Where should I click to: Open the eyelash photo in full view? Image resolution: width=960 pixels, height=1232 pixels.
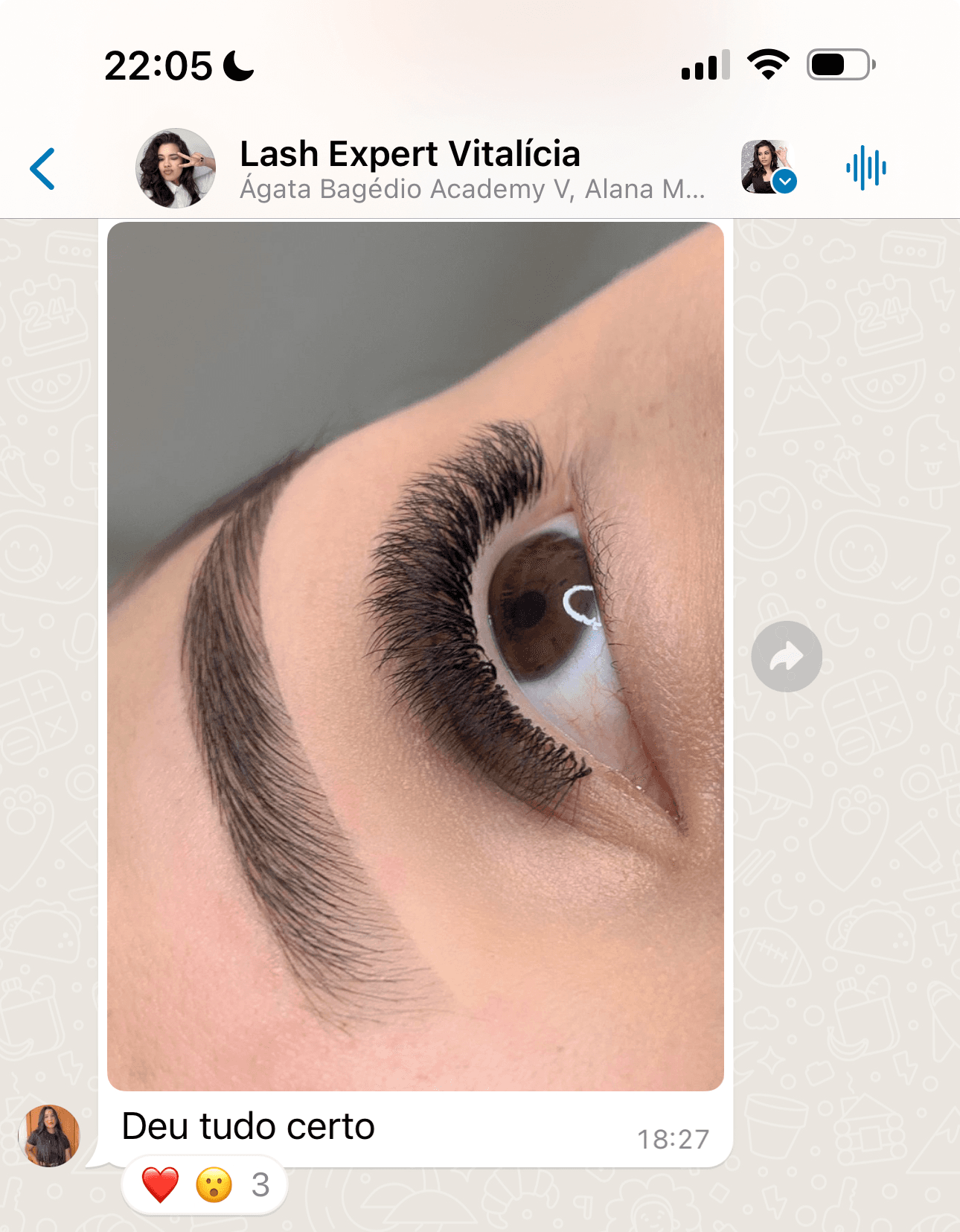click(x=415, y=655)
